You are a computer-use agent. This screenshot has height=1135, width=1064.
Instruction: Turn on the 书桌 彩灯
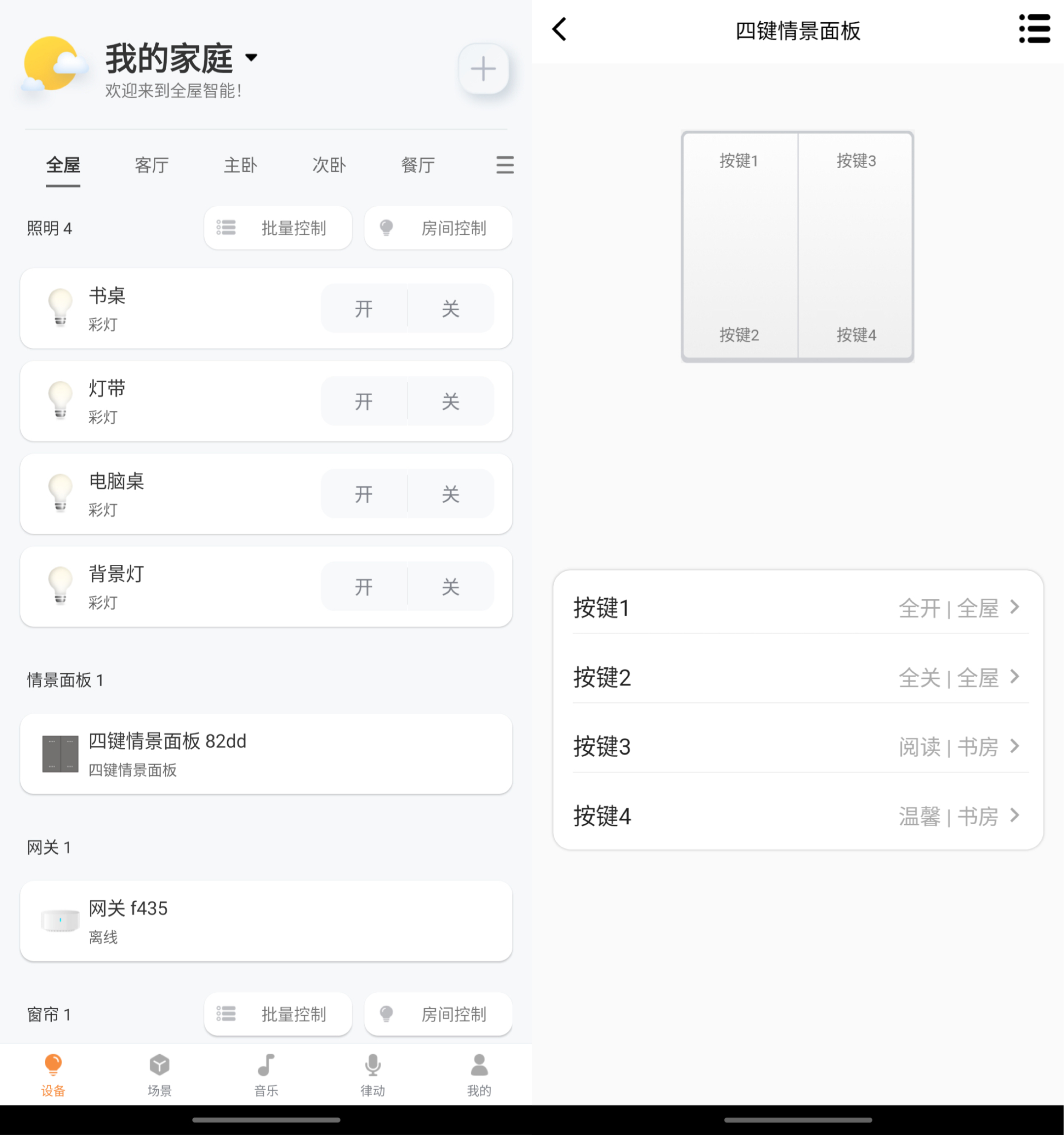tap(363, 308)
